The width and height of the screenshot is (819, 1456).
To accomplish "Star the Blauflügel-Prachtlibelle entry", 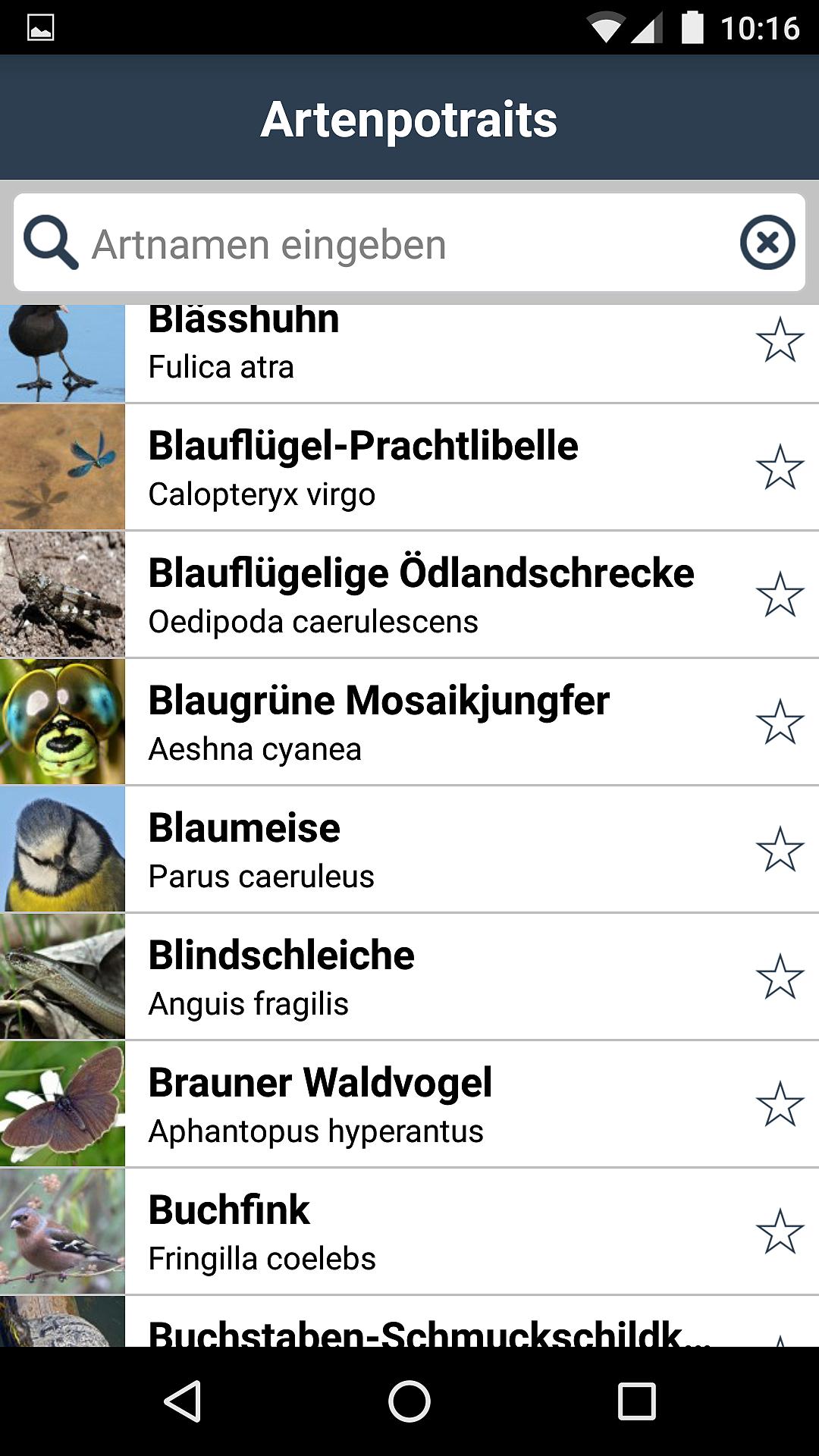I will [x=780, y=467].
